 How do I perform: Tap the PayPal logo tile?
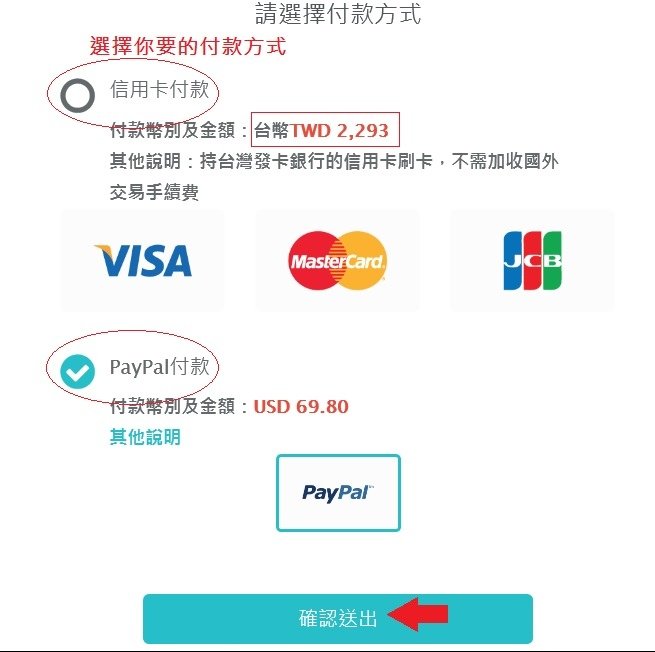click(x=338, y=493)
